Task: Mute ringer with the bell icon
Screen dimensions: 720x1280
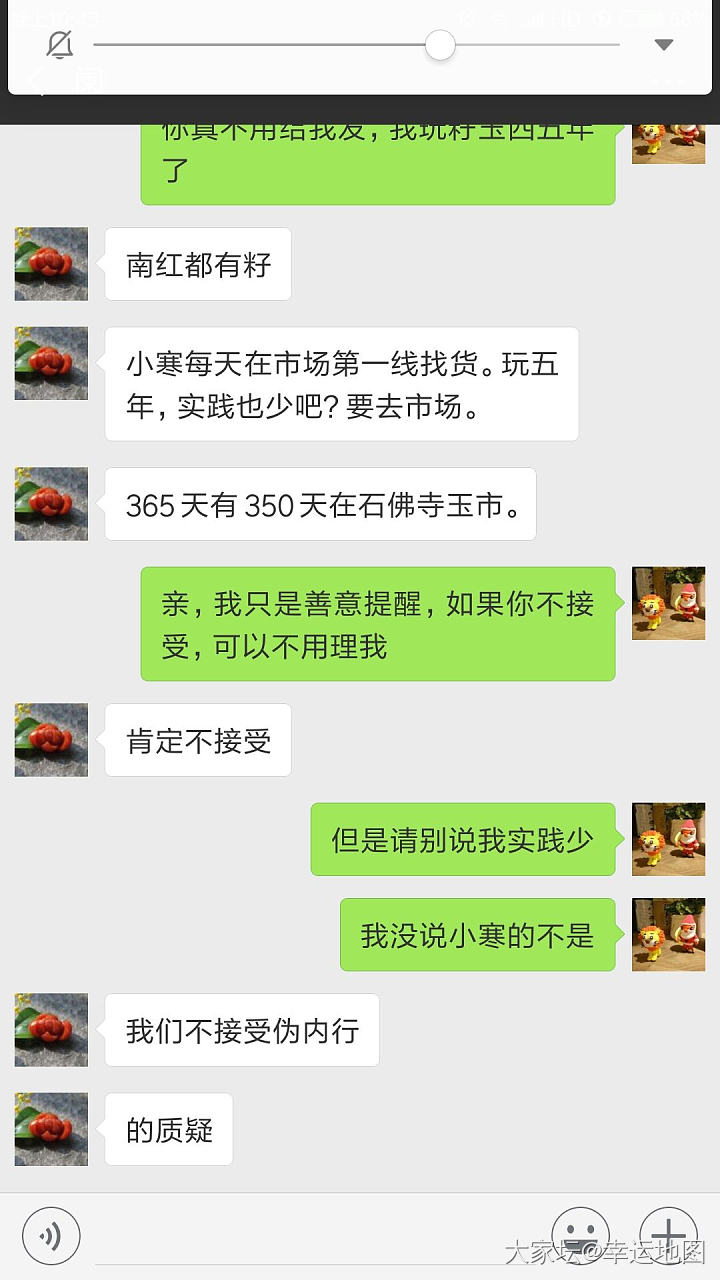Action: click(x=60, y=45)
